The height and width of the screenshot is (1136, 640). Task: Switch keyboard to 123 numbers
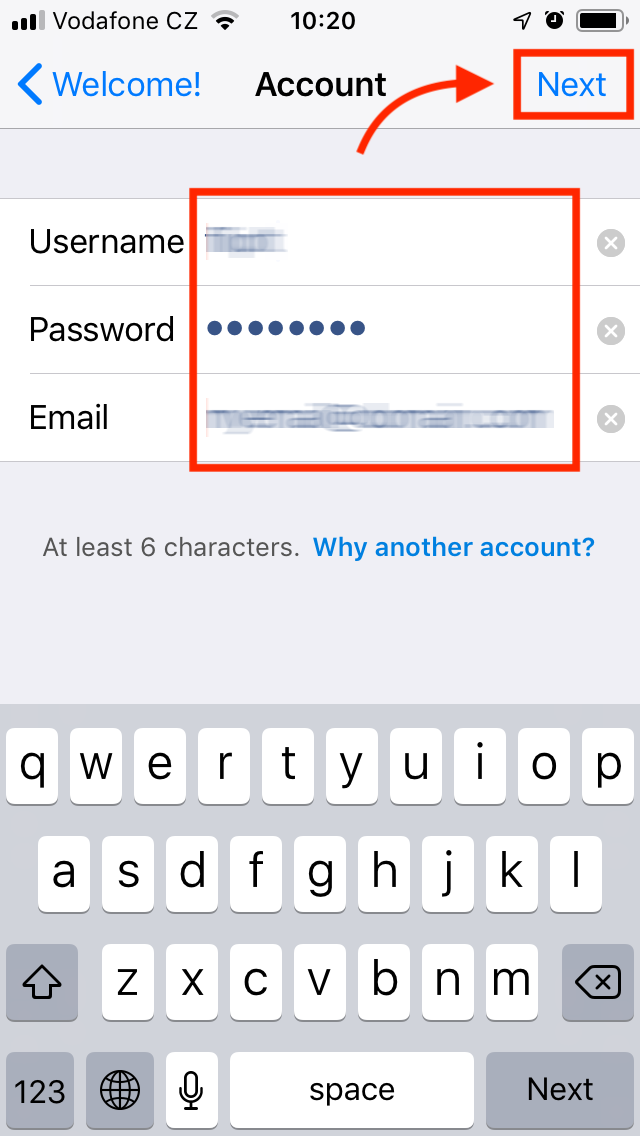point(41,1089)
